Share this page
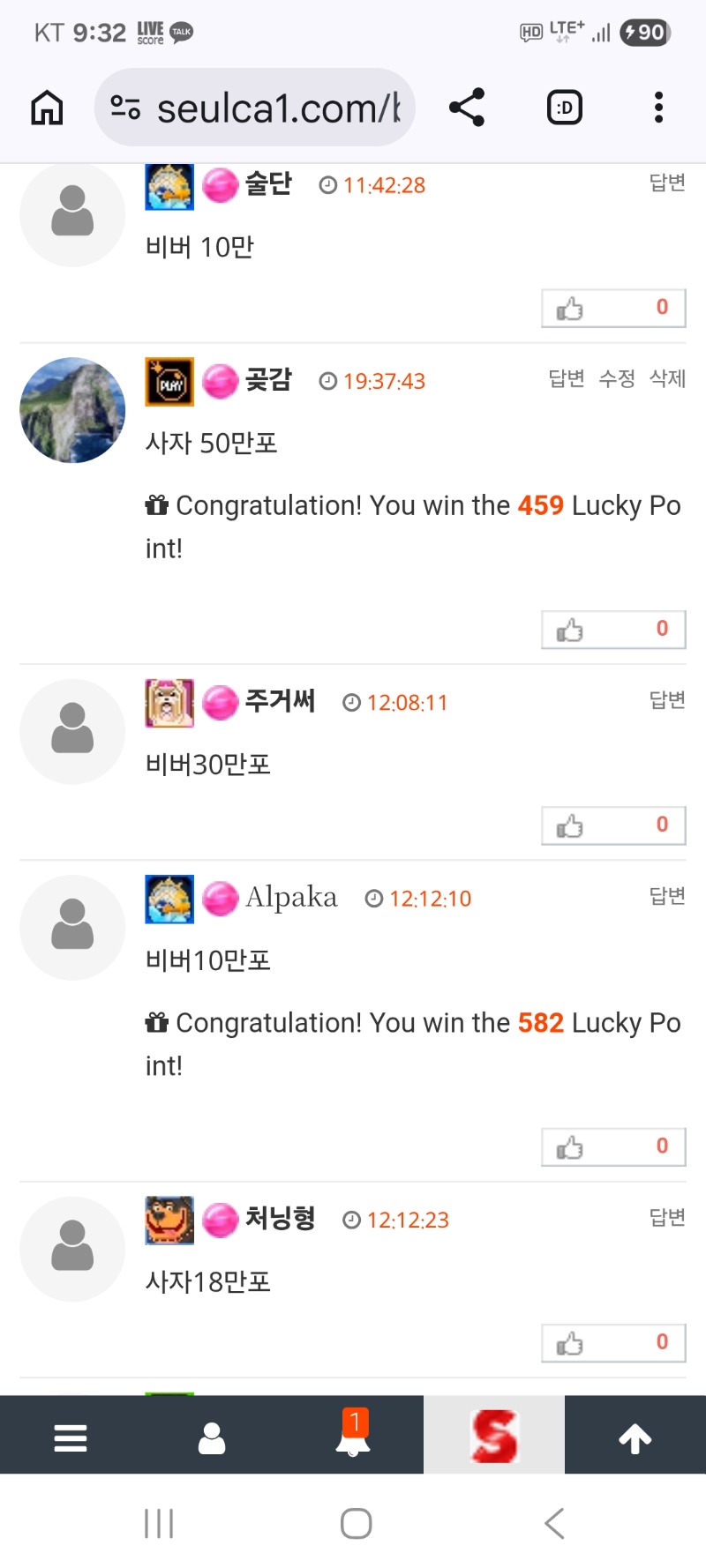Screen dimensions: 706x1568 click(467, 108)
